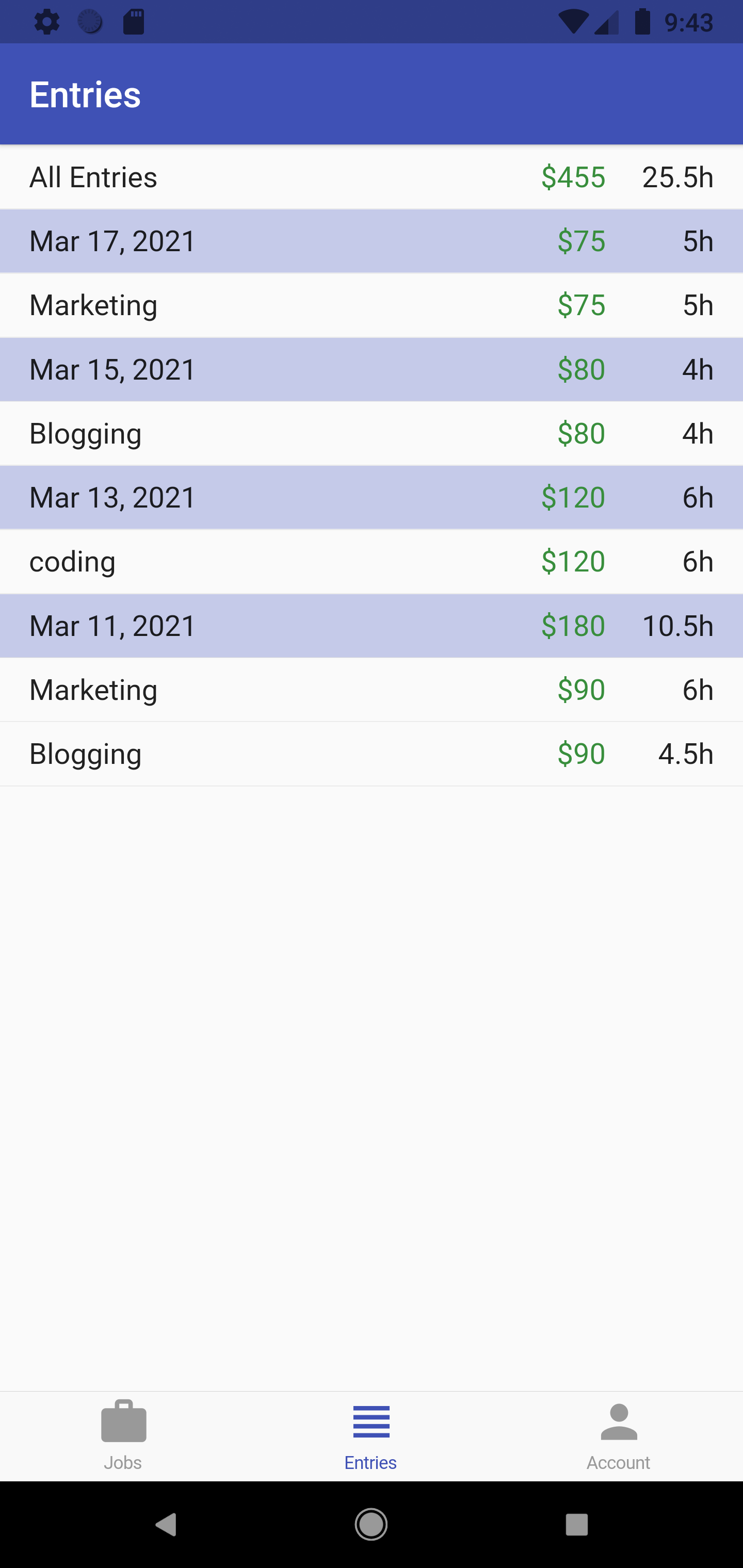Go back using the system back button
The height and width of the screenshot is (1568, 743).
point(166,1524)
